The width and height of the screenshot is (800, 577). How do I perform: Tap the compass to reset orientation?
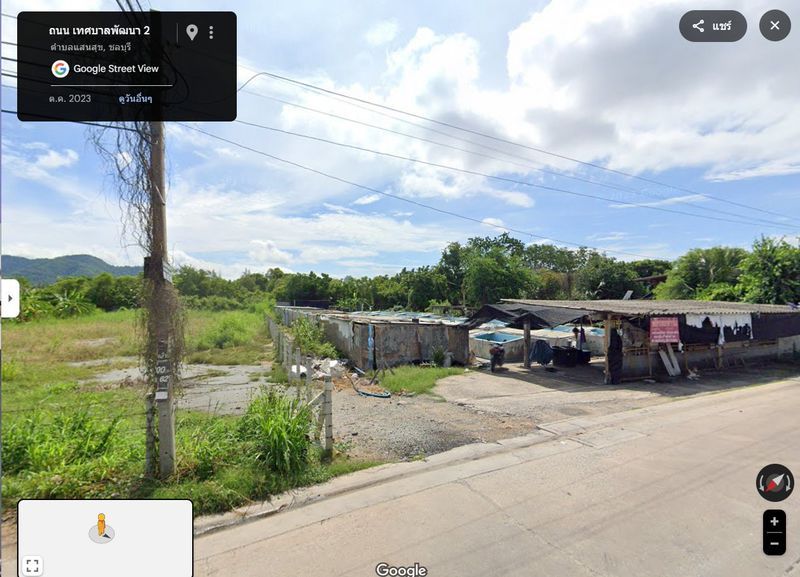click(774, 483)
